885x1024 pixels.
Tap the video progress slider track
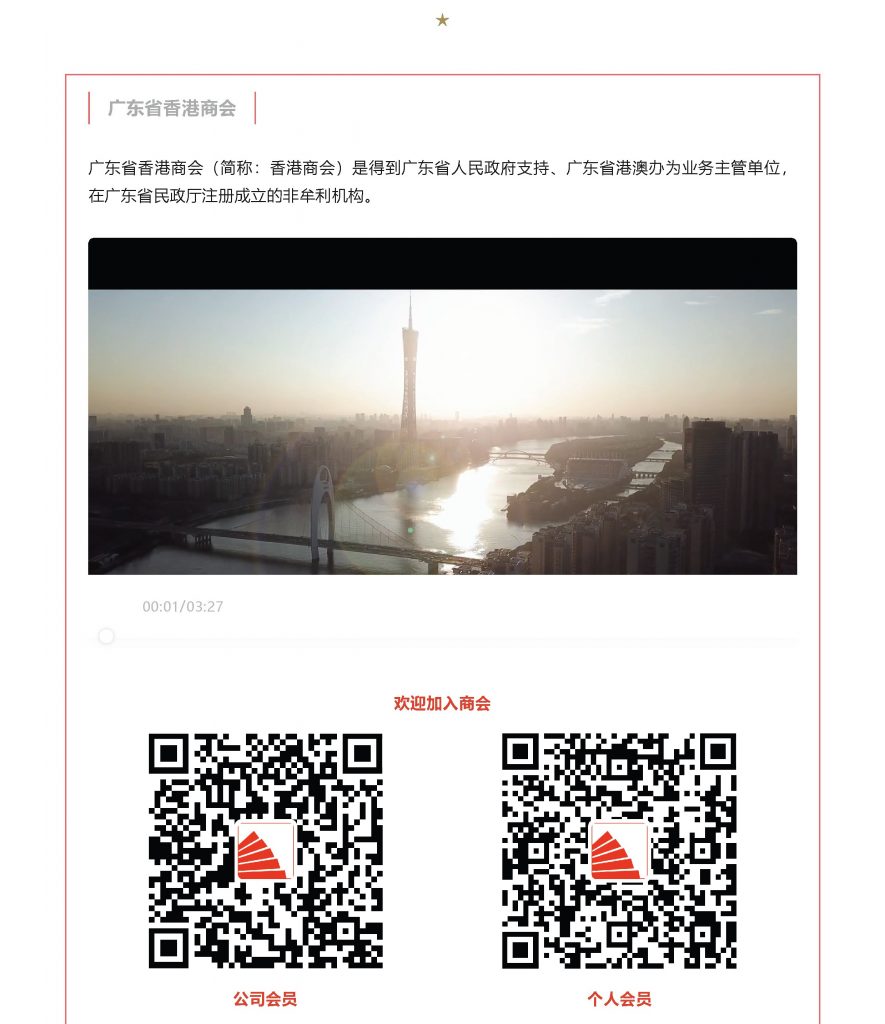point(452,637)
